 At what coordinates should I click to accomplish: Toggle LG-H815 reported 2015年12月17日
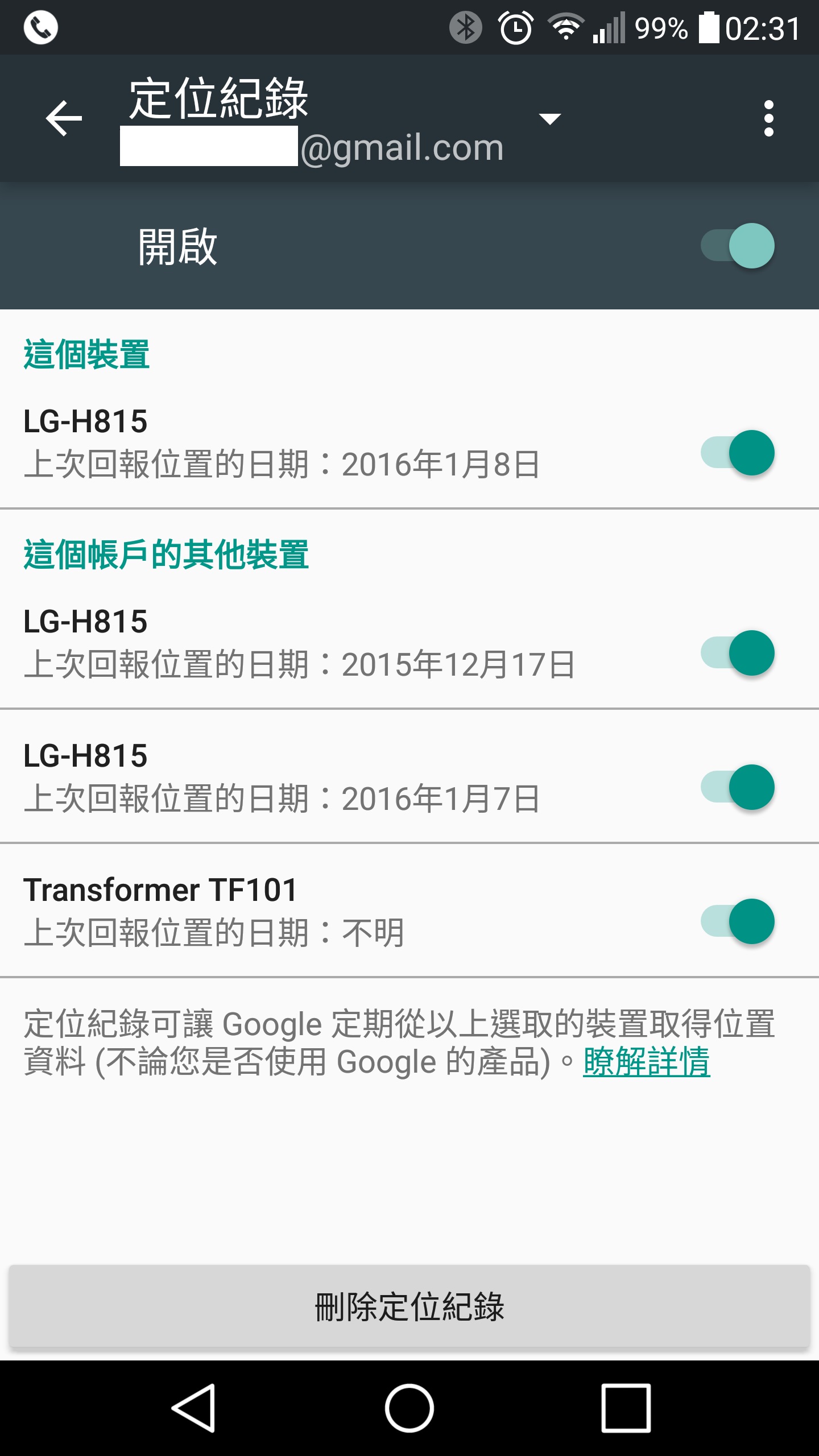[x=737, y=653]
